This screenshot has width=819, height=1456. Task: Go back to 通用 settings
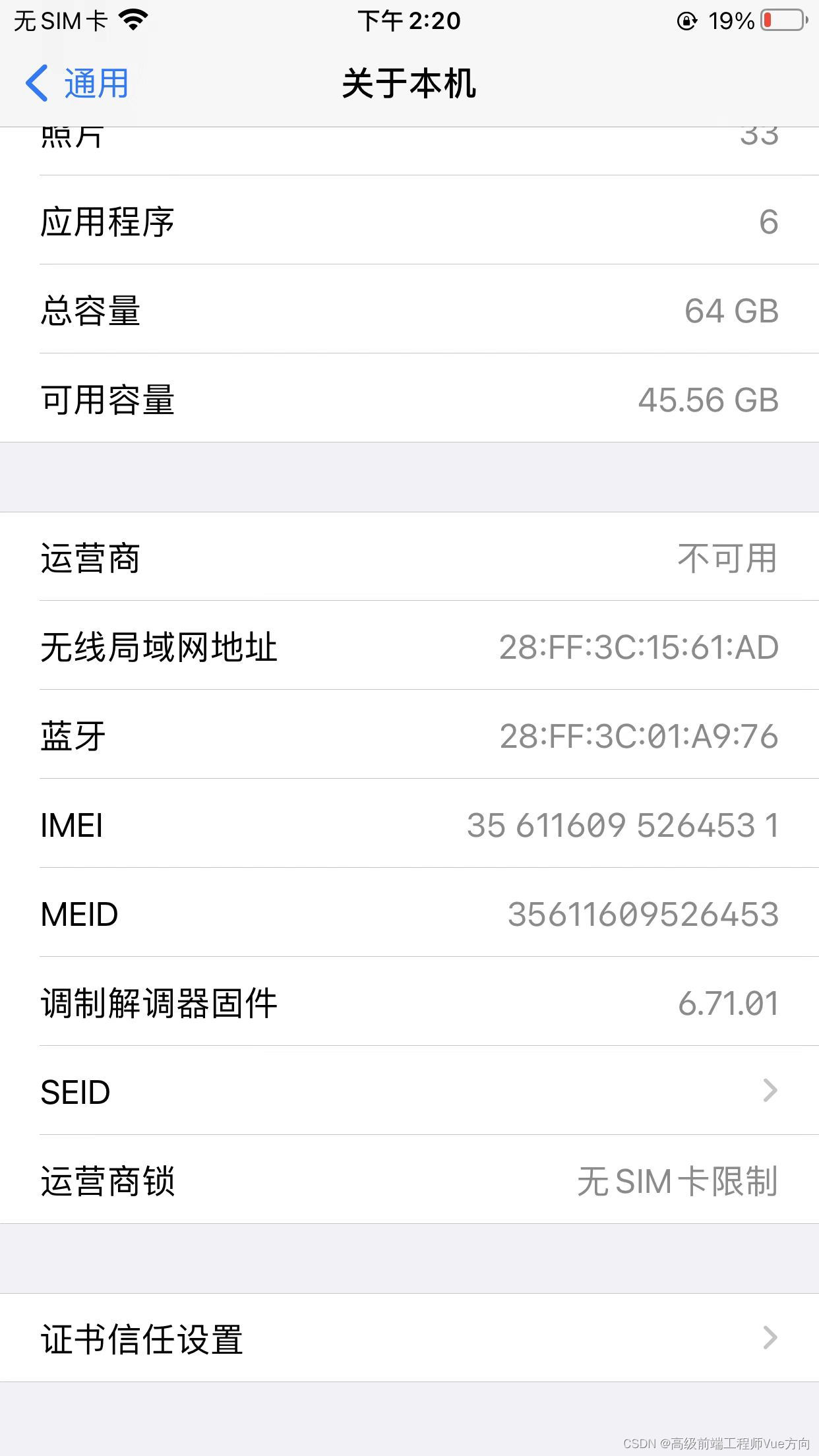click(x=76, y=83)
